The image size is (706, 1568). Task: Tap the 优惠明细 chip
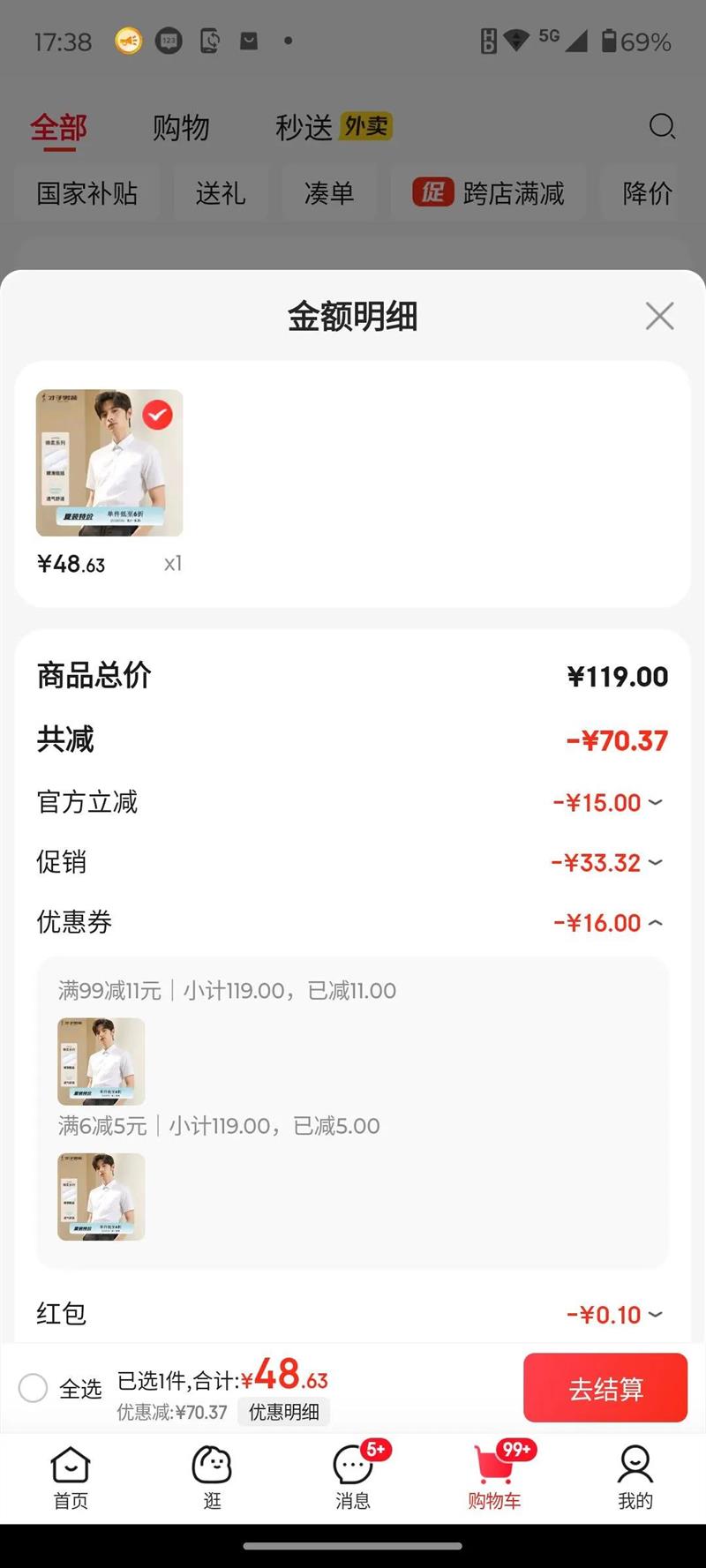[283, 1412]
